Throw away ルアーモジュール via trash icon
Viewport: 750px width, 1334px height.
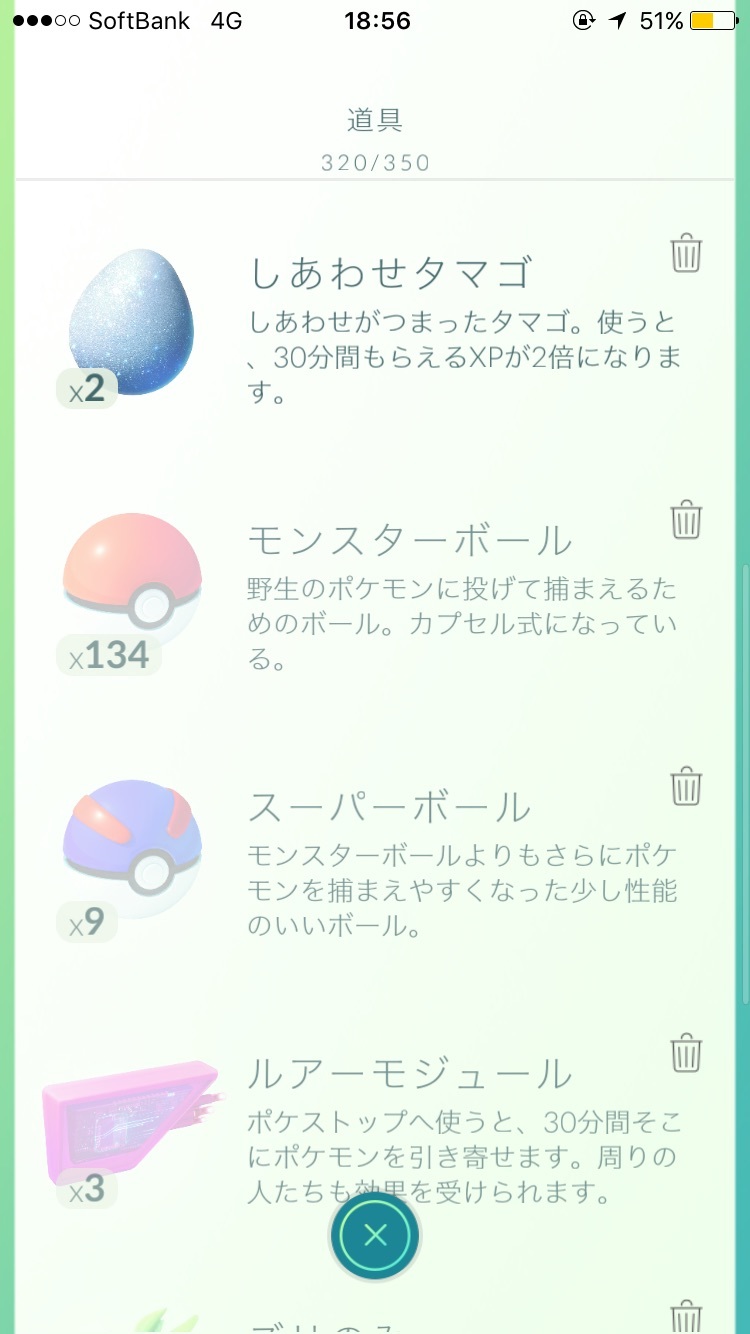686,1053
